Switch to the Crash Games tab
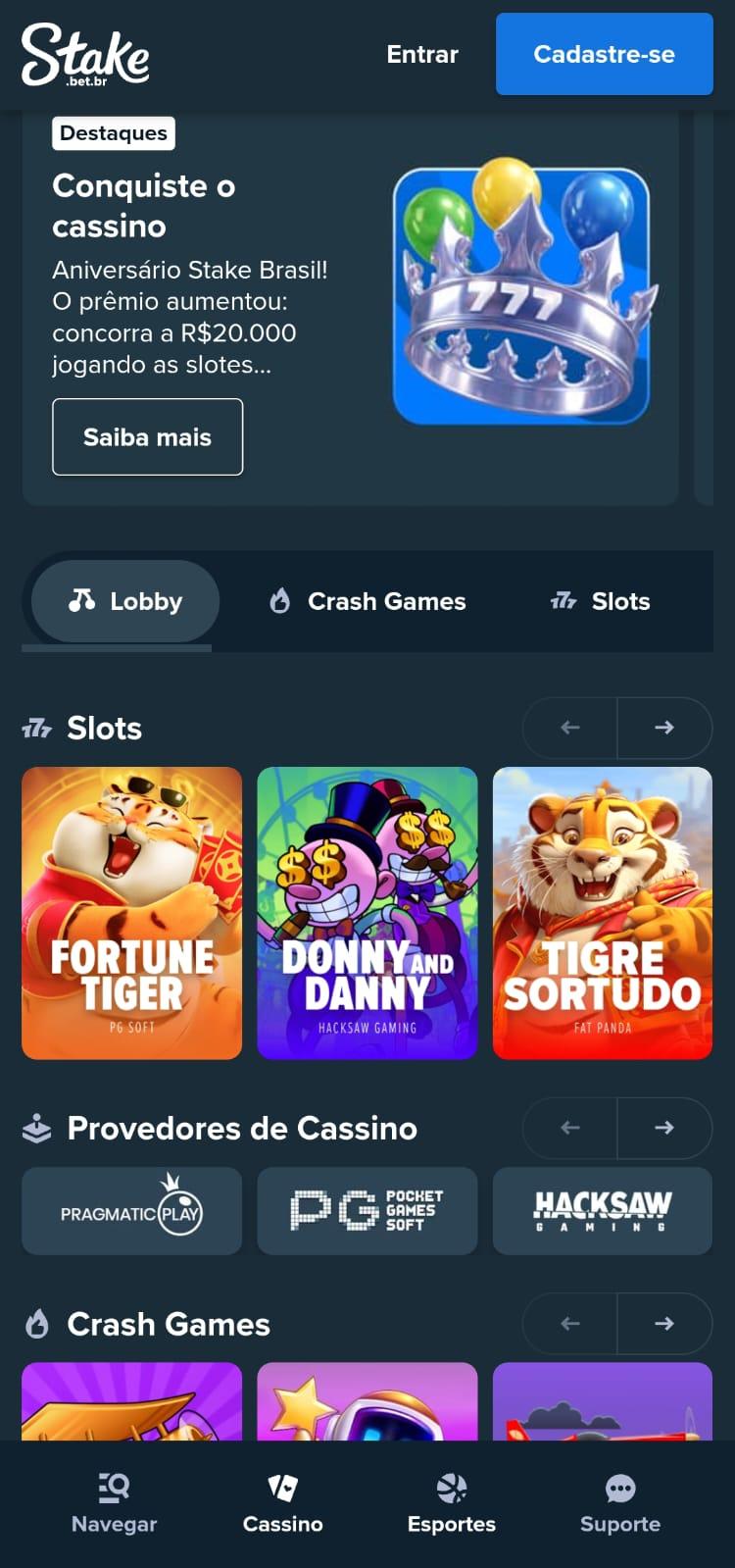This screenshot has width=735, height=1568. click(x=367, y=601)
